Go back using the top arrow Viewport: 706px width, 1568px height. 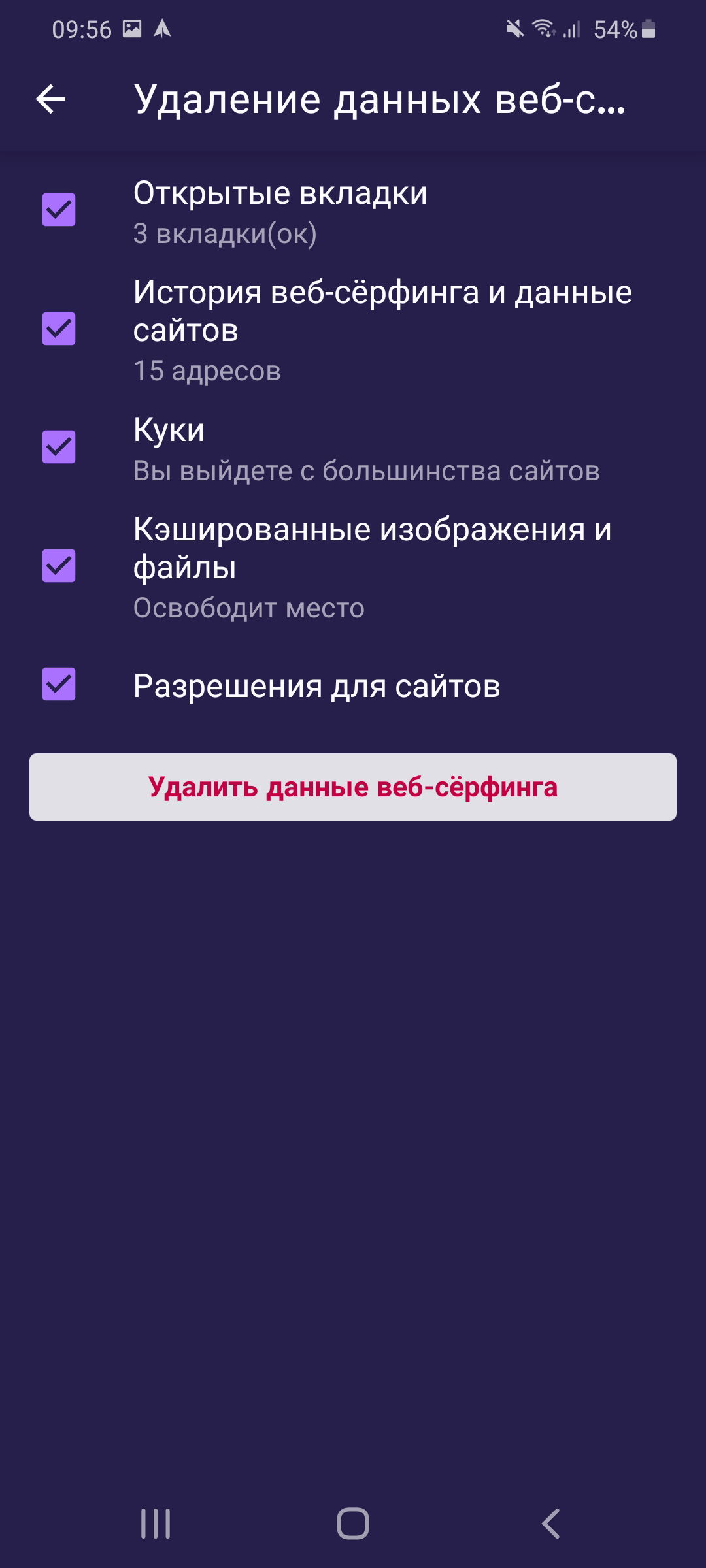(51, 99)
